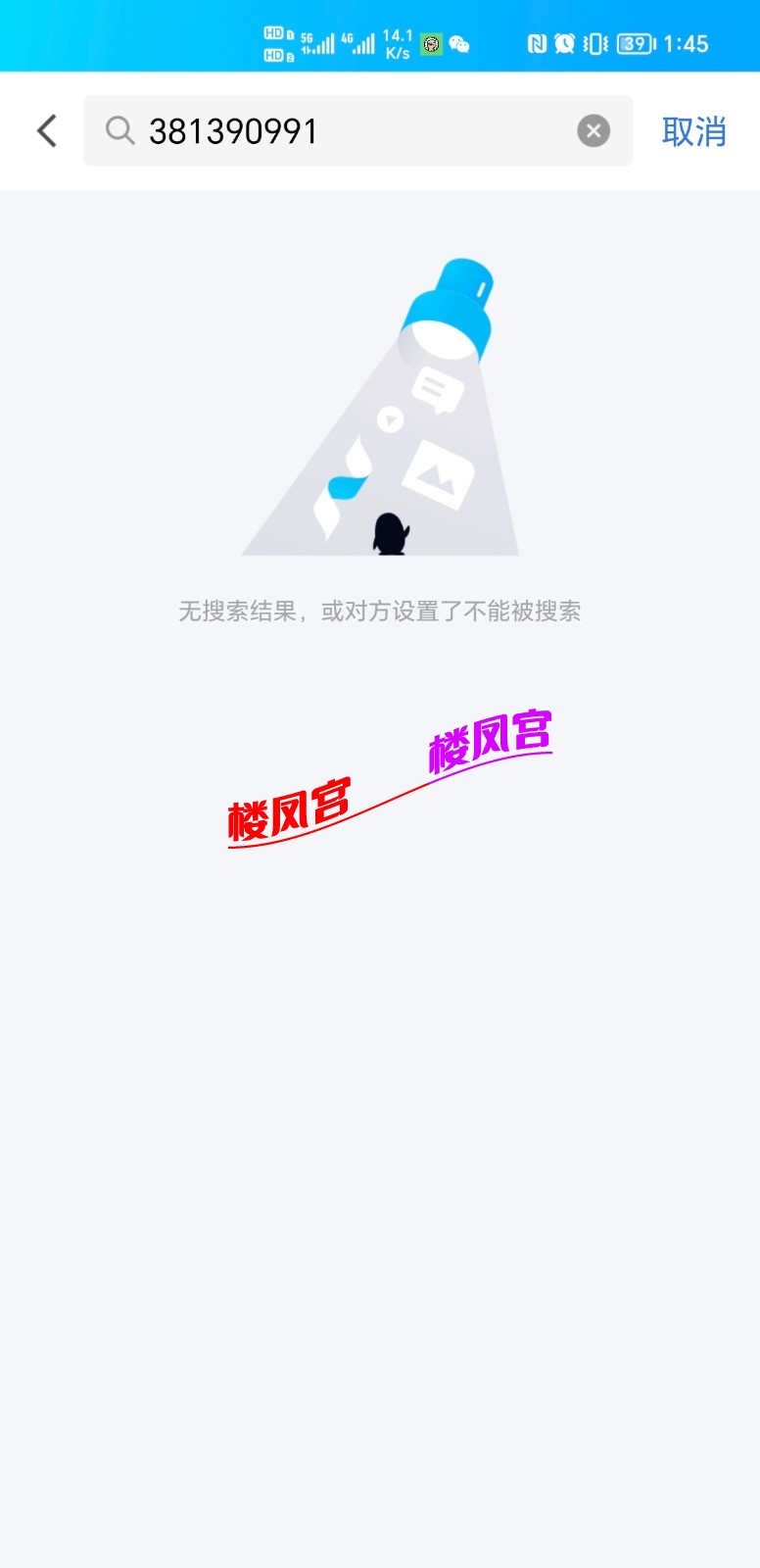Tap the NFC icon in status bar
760x1568 pixels.
point(537,41)
